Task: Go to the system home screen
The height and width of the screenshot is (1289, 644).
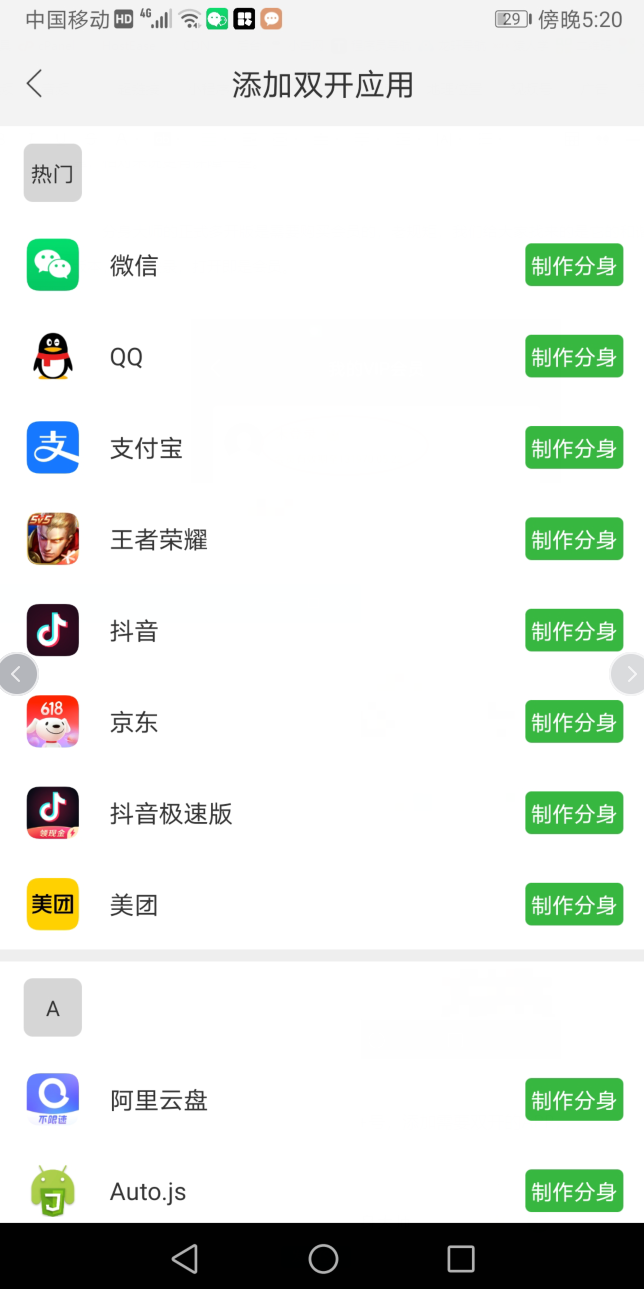Action: tap(323, 1258)
